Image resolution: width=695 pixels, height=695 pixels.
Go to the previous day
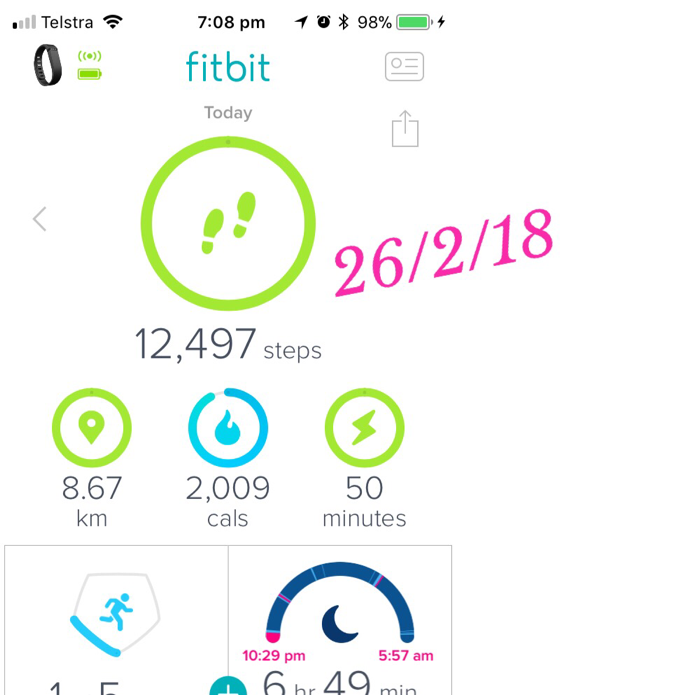click(x=40, y=219)
